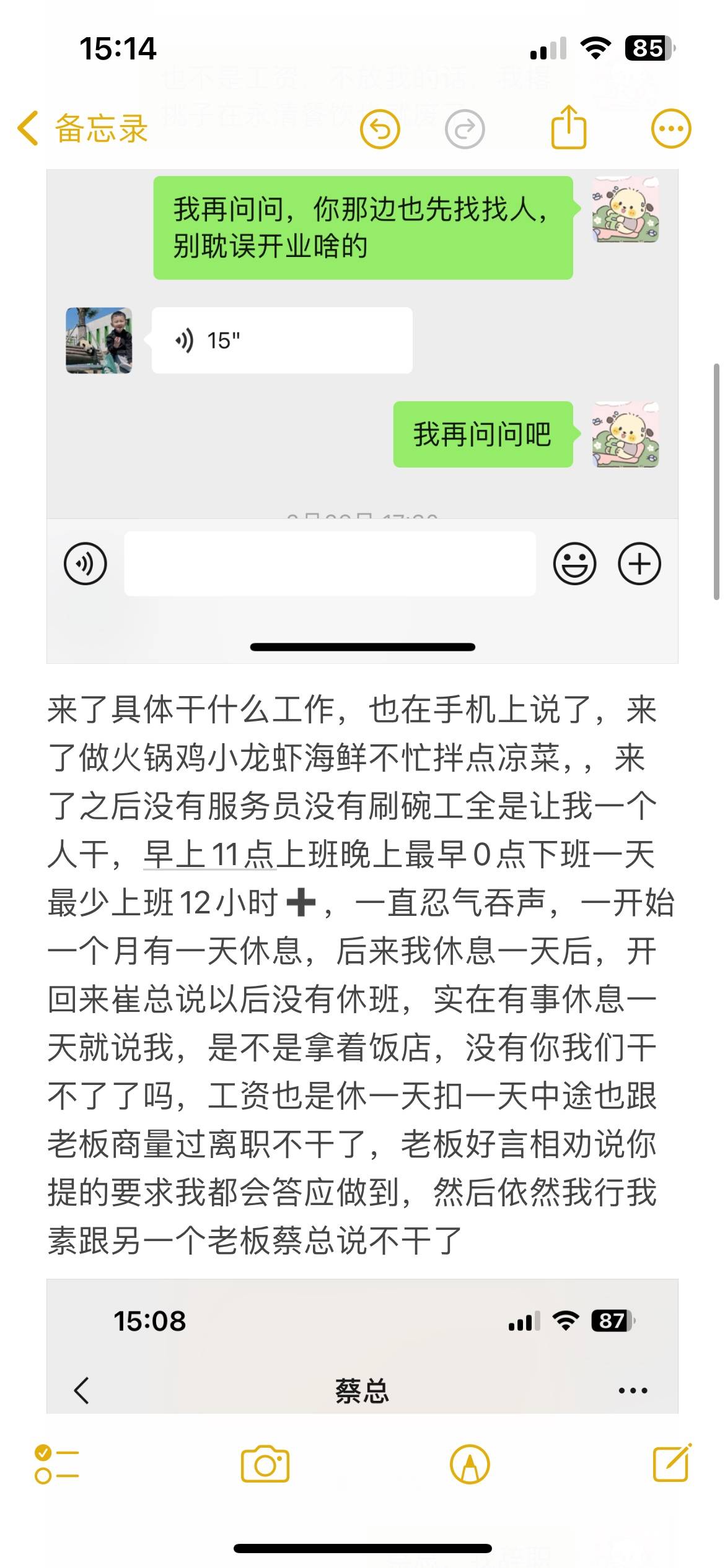Open the attached screenshot showing 我再问问吧

tap(362, 415)
